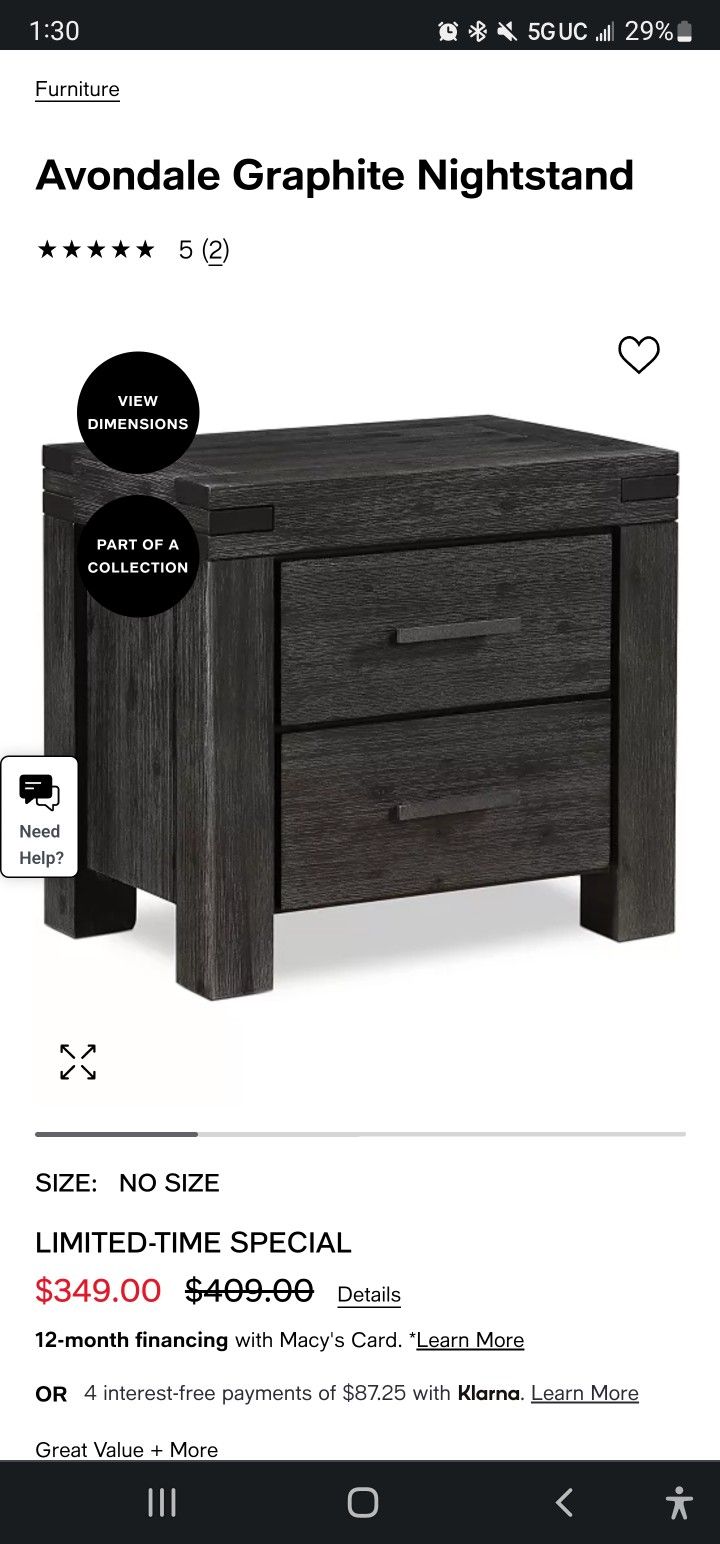The height and width of the screenshot is (1544, 720).
Task: Expand product image to fullscreen
Action: 78,1062
